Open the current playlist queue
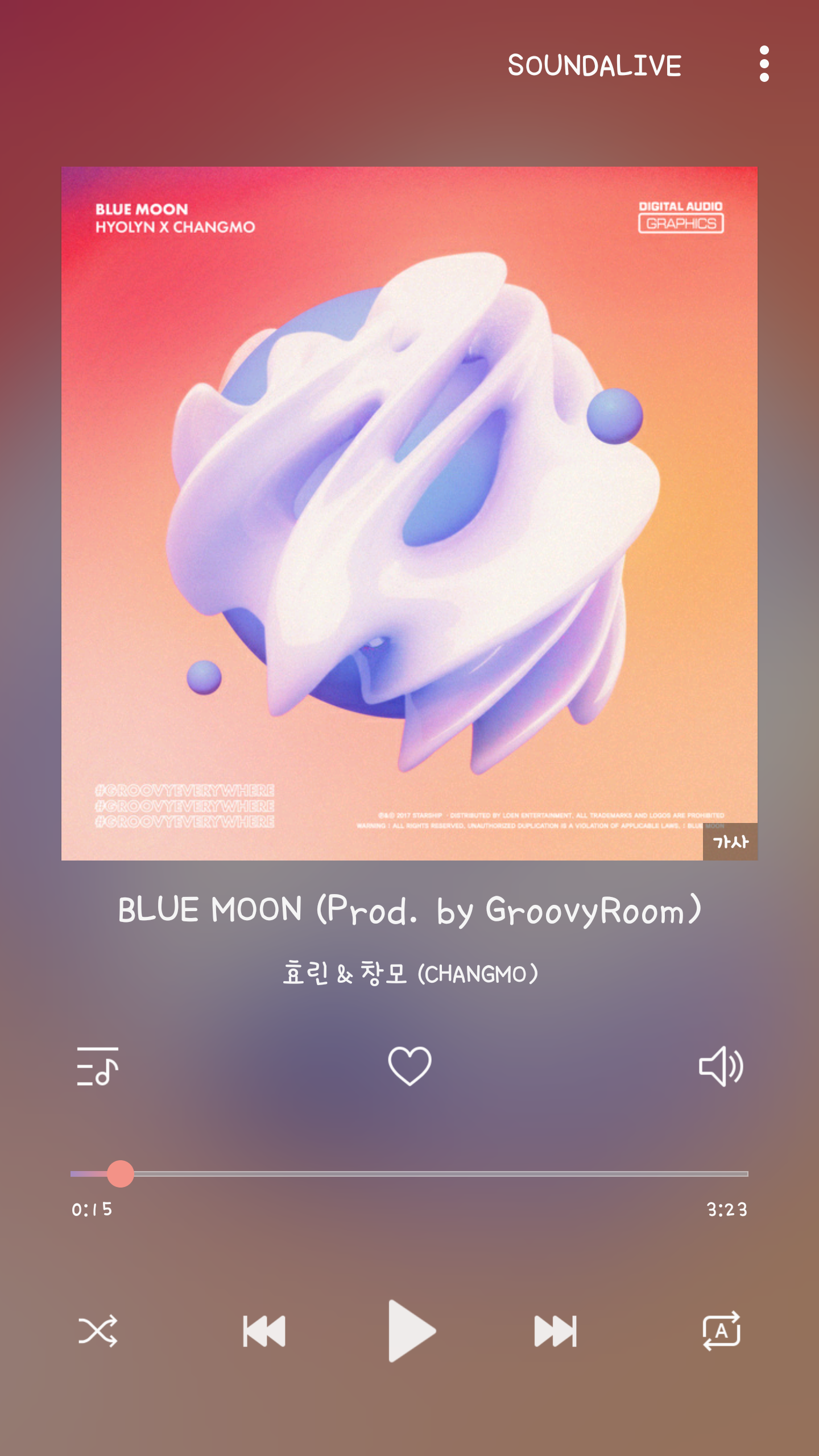 pyautogui.click(x=98, y=1066)
